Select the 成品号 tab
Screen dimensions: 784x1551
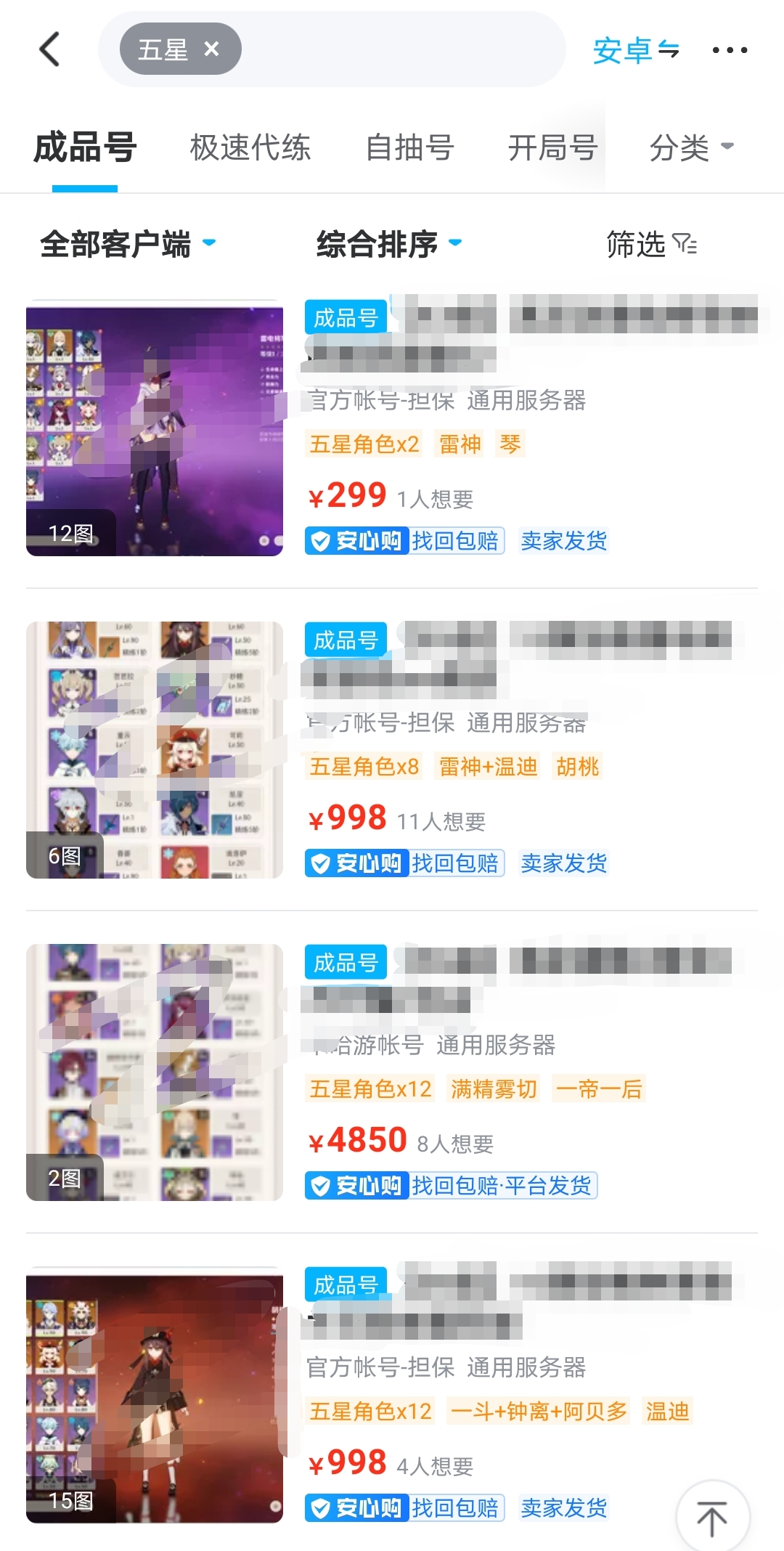(85, 147)
